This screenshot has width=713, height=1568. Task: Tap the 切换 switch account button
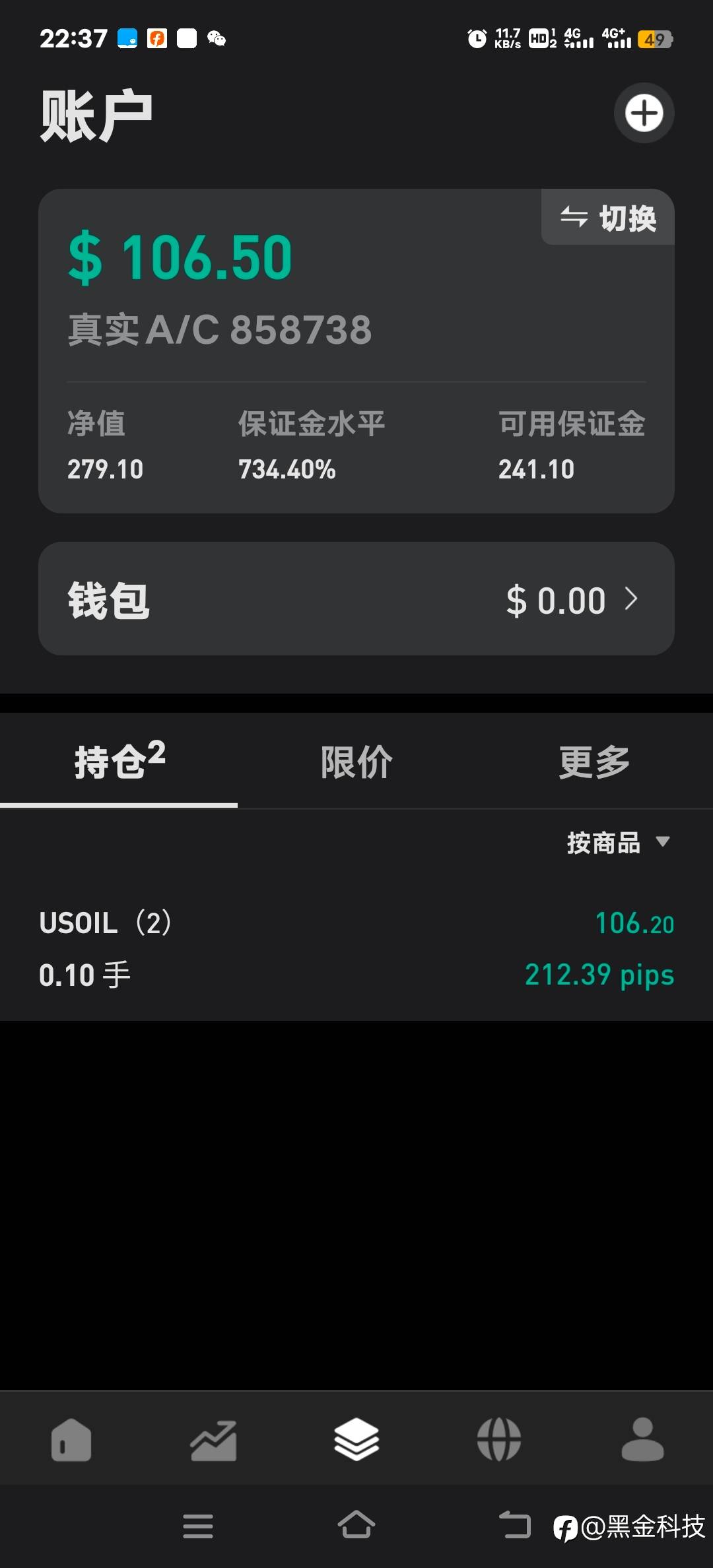(x=608, y=218)
